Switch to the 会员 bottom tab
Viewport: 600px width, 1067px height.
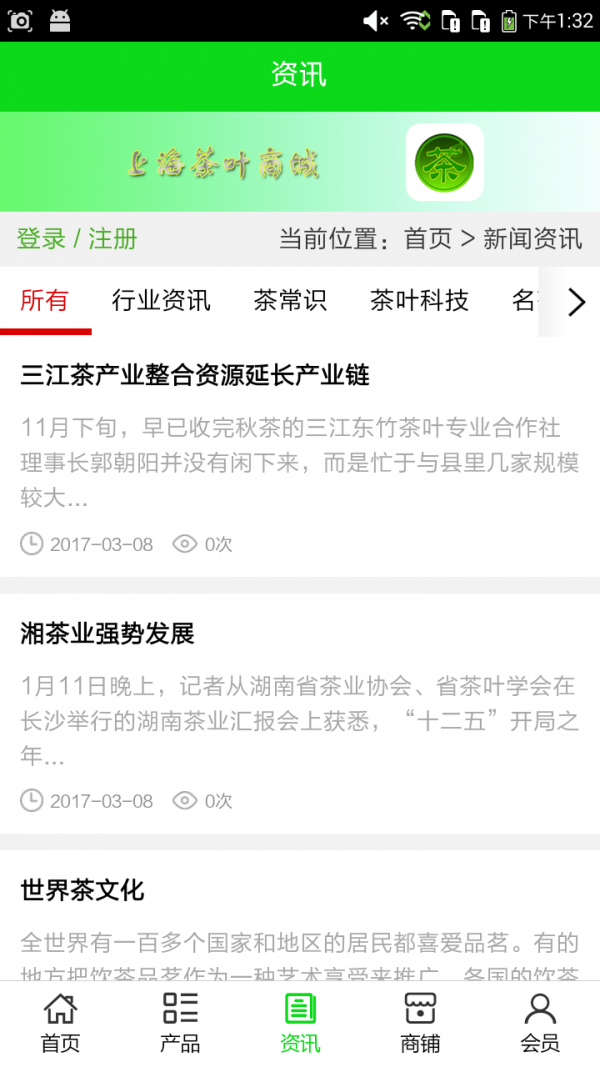point(540,1023)
